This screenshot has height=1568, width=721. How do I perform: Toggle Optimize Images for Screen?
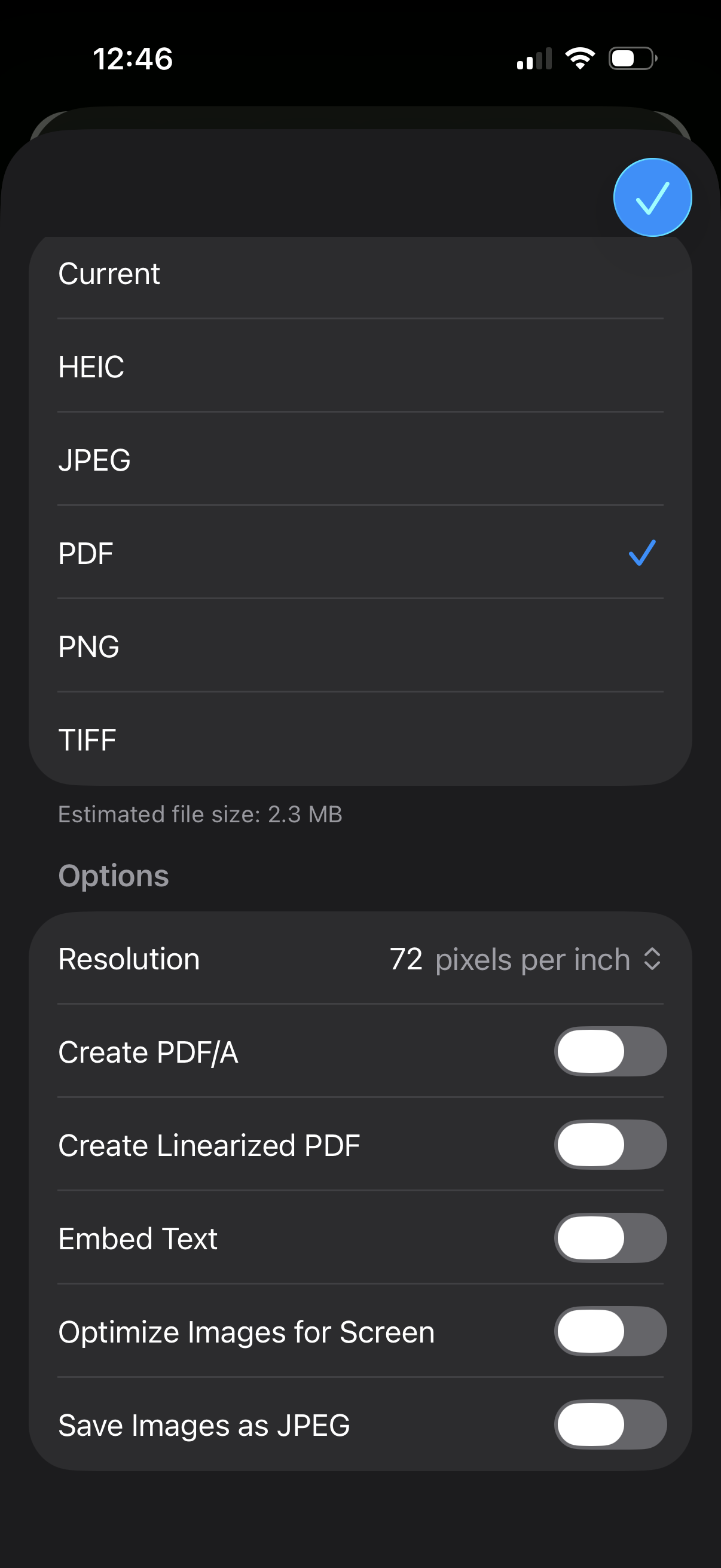pyautogui.click(x=610, y=1331)
